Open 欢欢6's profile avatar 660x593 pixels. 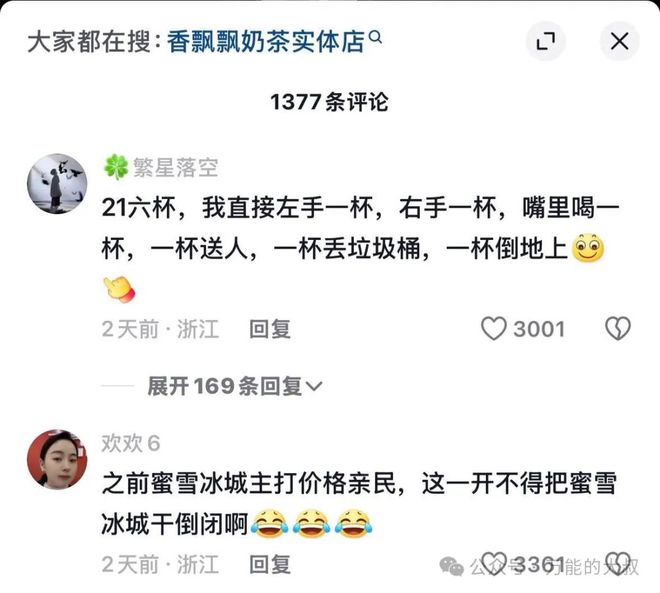pos(56,459)
